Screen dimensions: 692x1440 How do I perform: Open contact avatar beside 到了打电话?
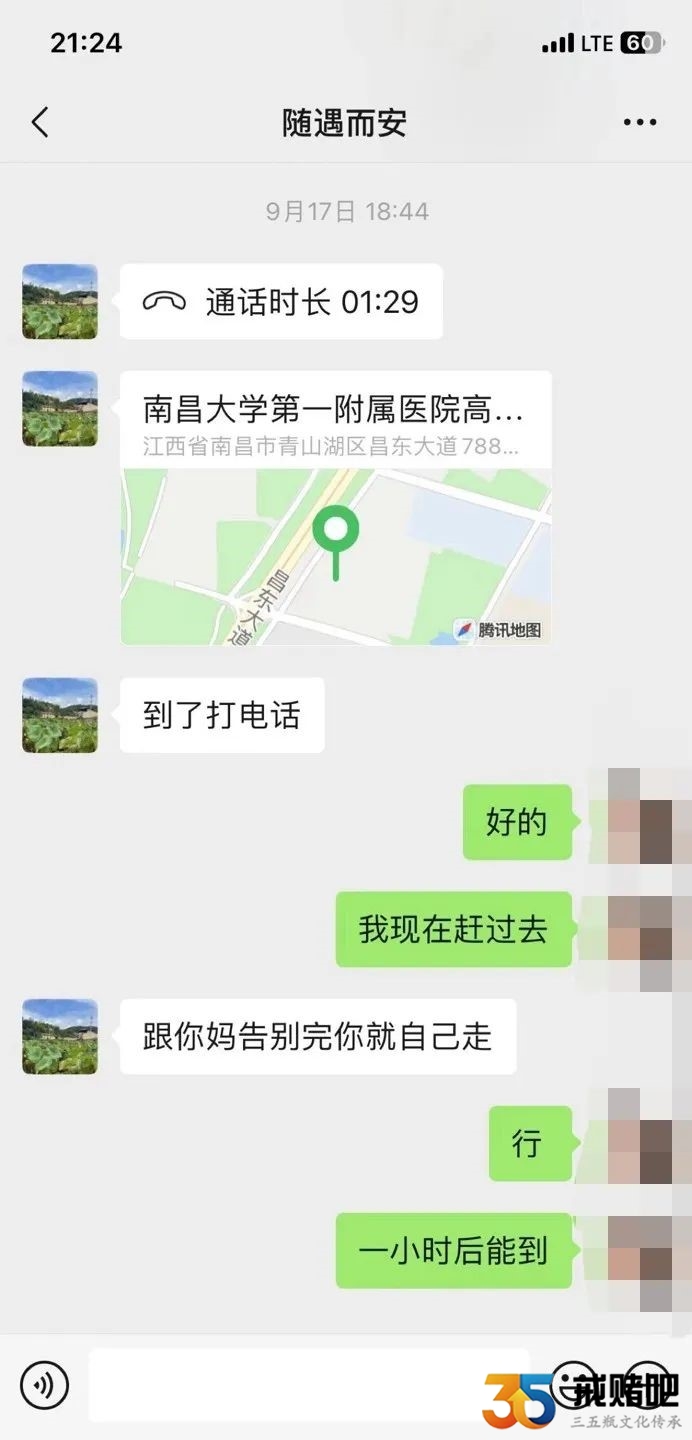(60, 716)
